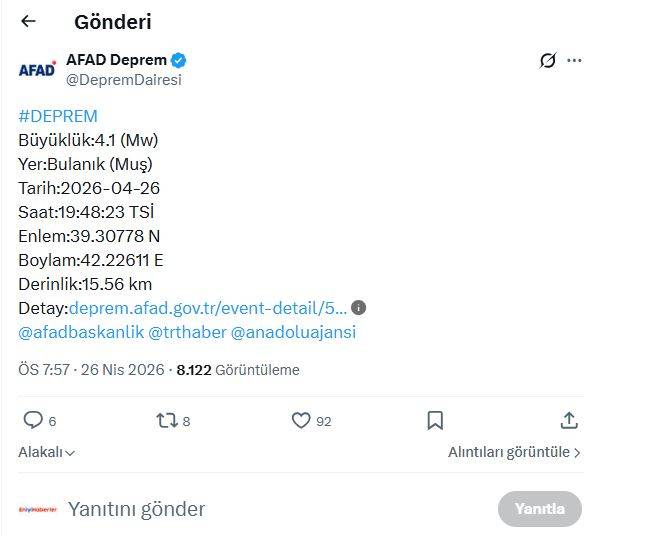650x536 pixels.
Task: Open the post's three-dot overflow menu
Action: [574, 60]
